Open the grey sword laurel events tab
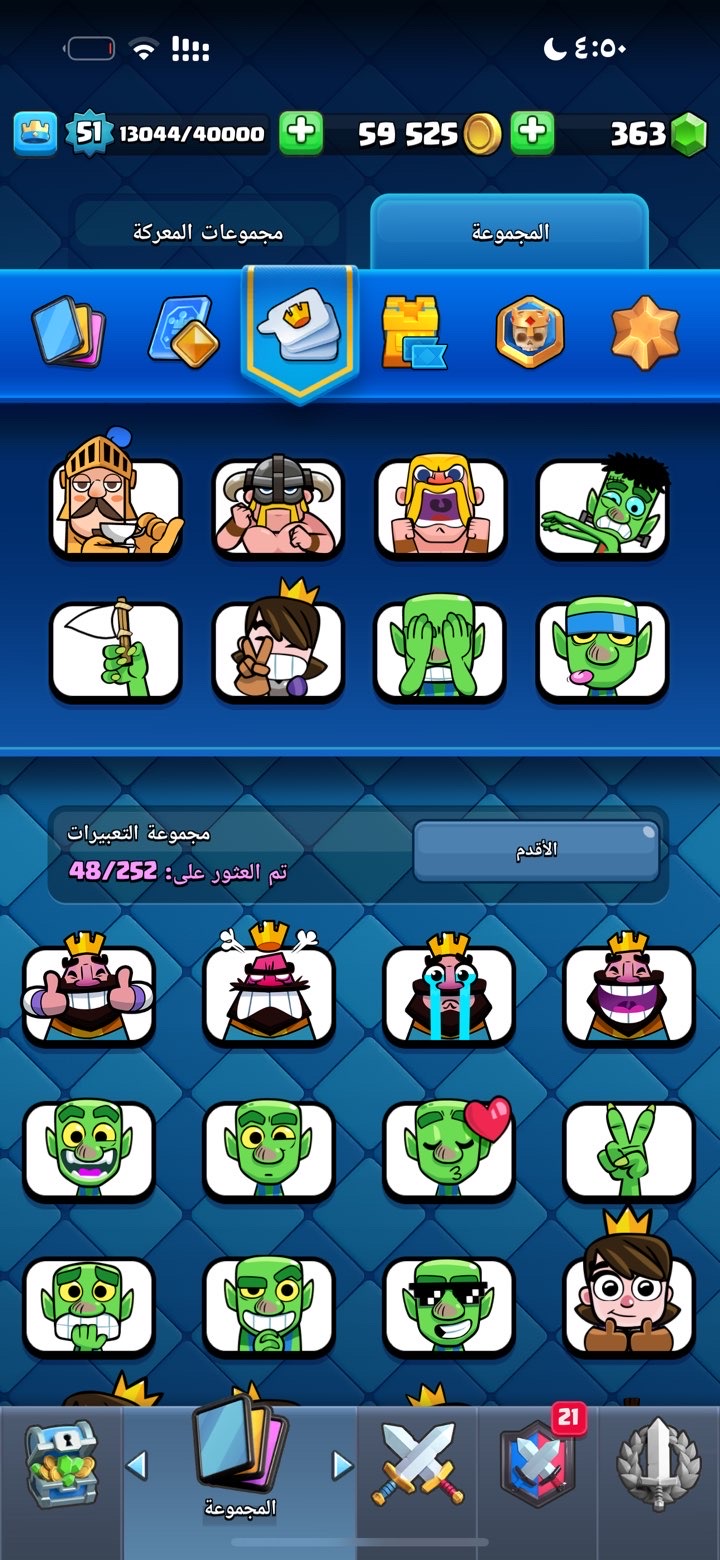Viewport: 720px width, 1560px height. (x=657, y=1465)
